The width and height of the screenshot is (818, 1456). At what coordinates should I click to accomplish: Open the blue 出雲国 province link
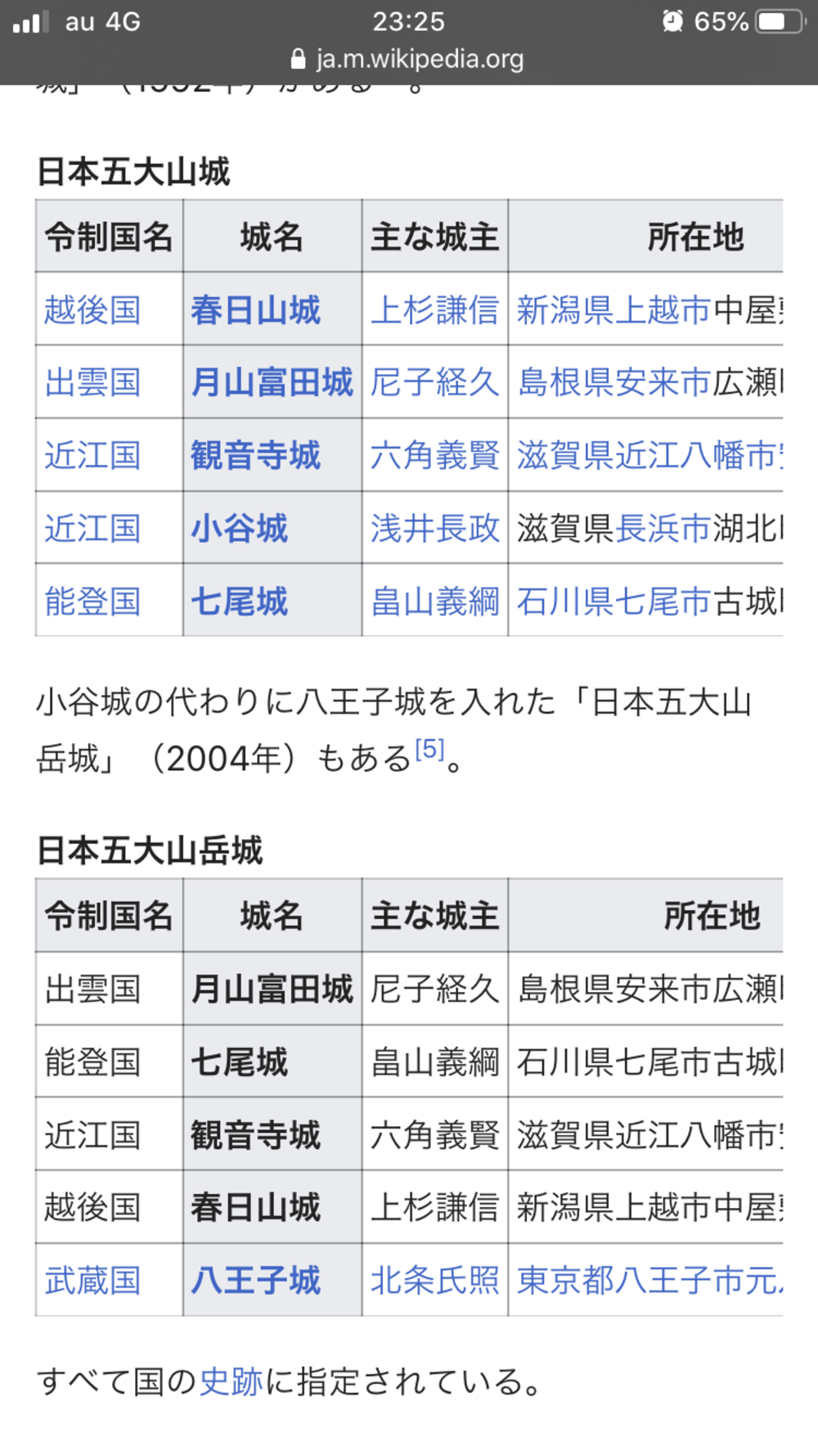(x=92, y=383)
